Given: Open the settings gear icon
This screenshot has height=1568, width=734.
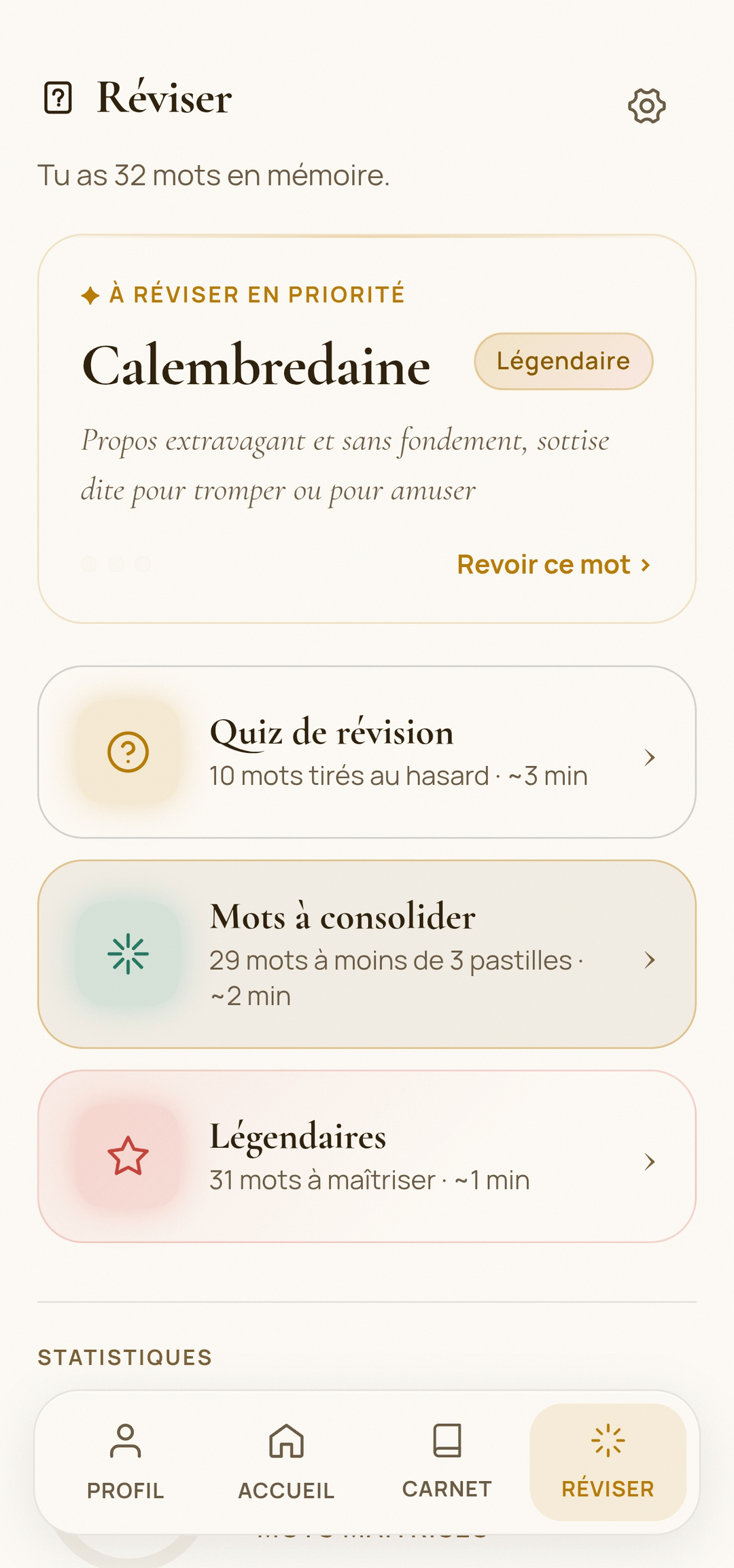Looking at the screenshot, I should 646,105.
